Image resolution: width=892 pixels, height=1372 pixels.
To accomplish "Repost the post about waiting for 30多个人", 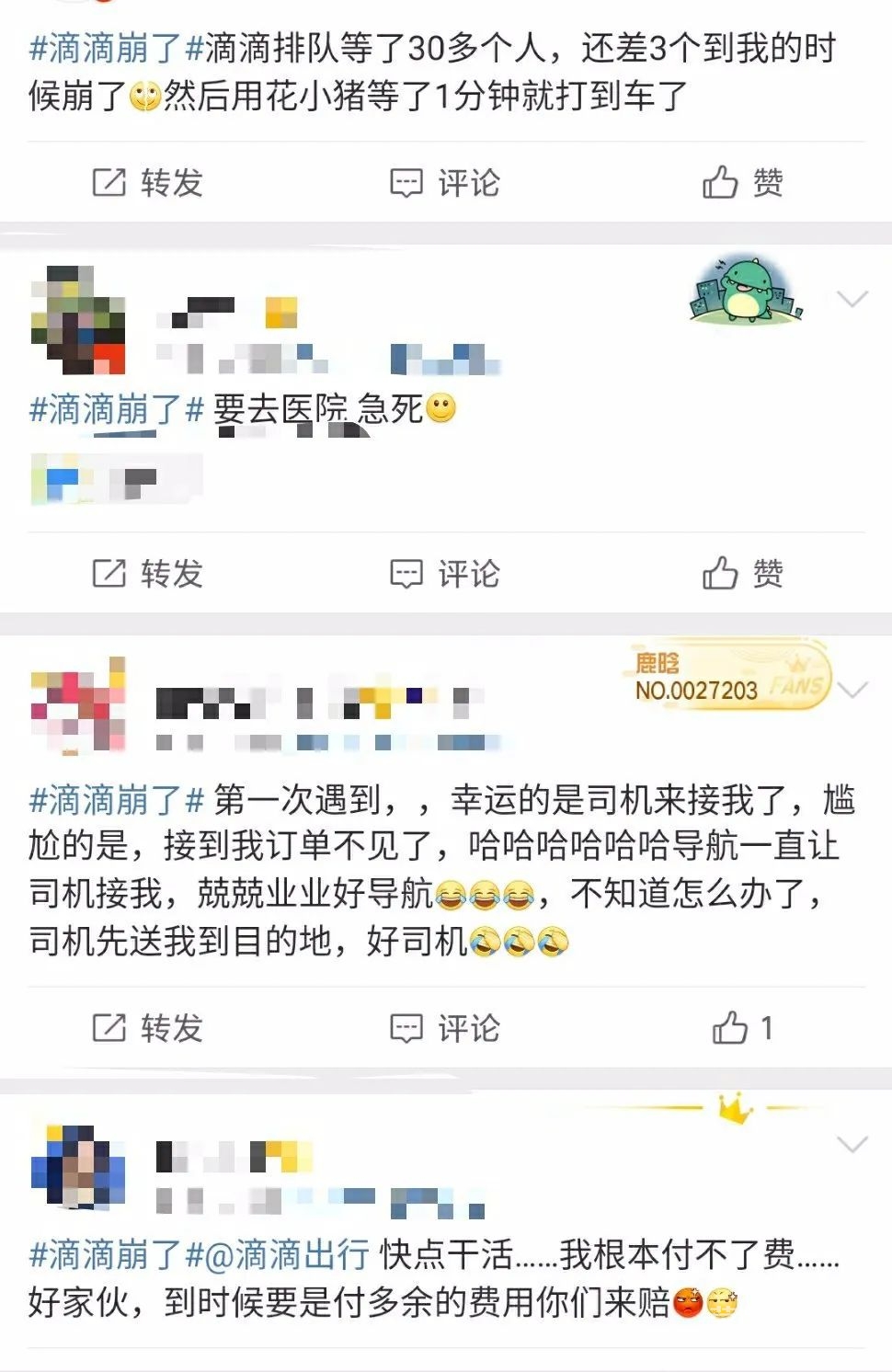I will click(x=147, y=183).
